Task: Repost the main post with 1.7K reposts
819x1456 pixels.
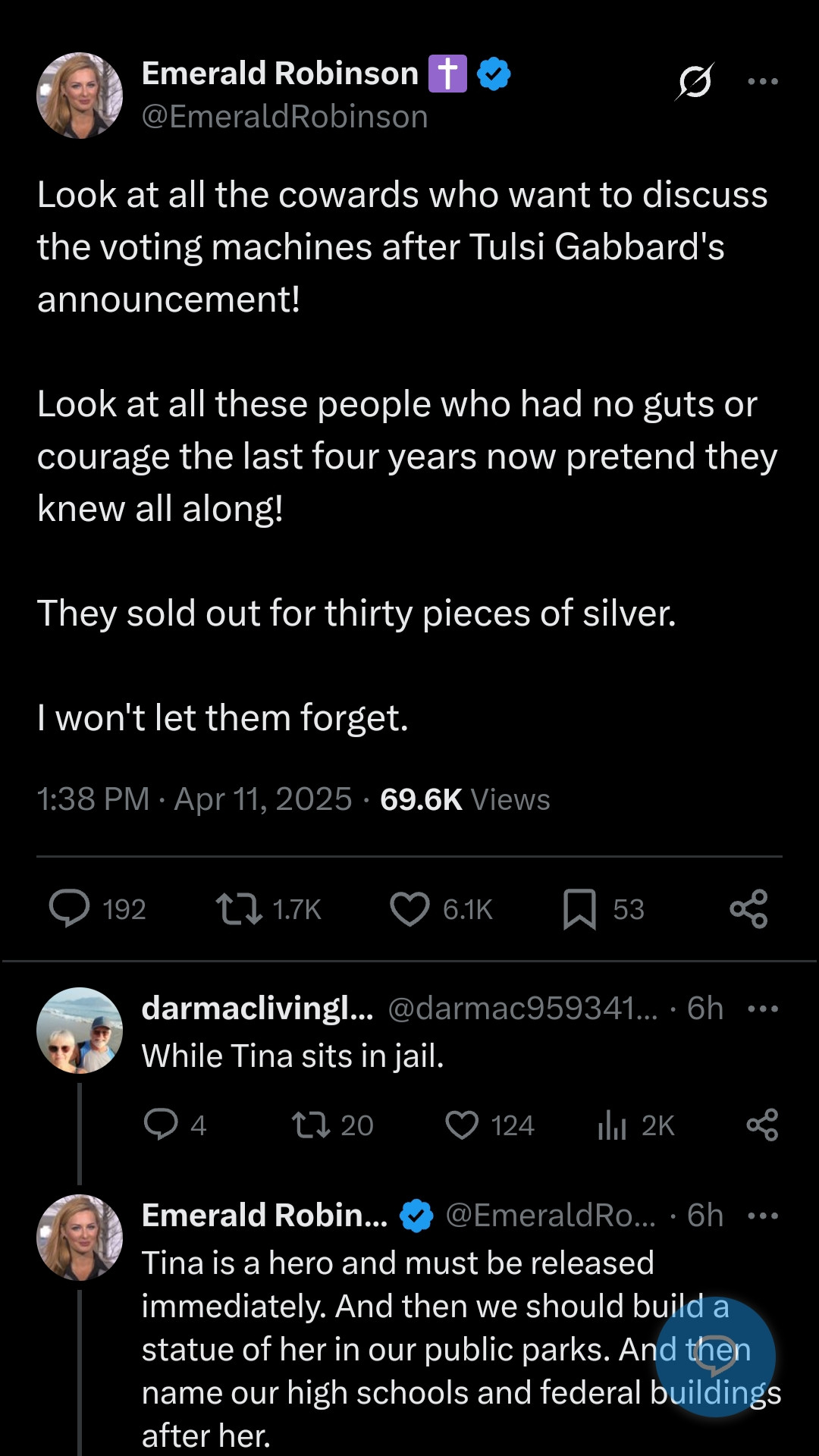Action: 240,908
